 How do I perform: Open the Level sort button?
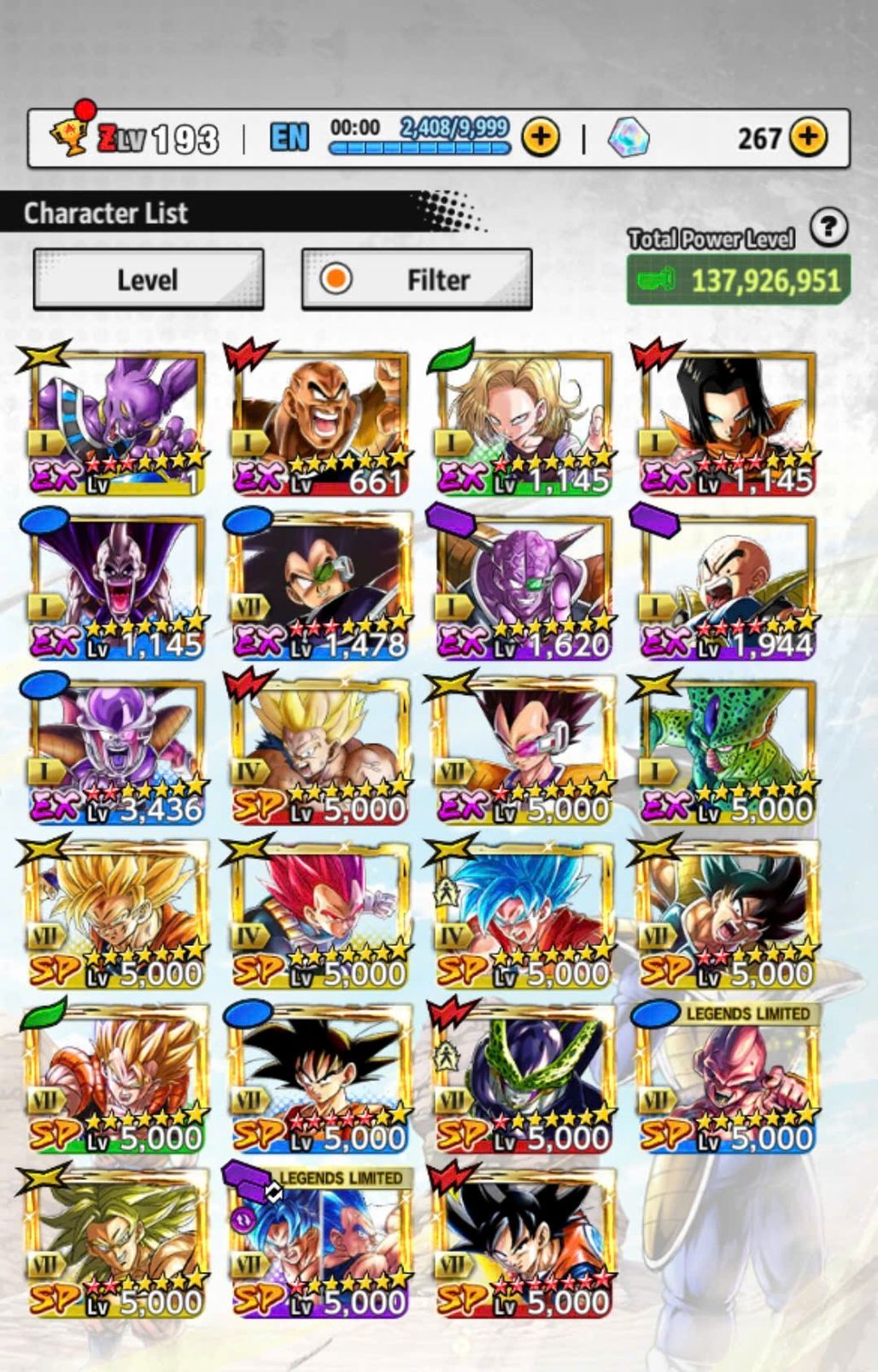148,279
